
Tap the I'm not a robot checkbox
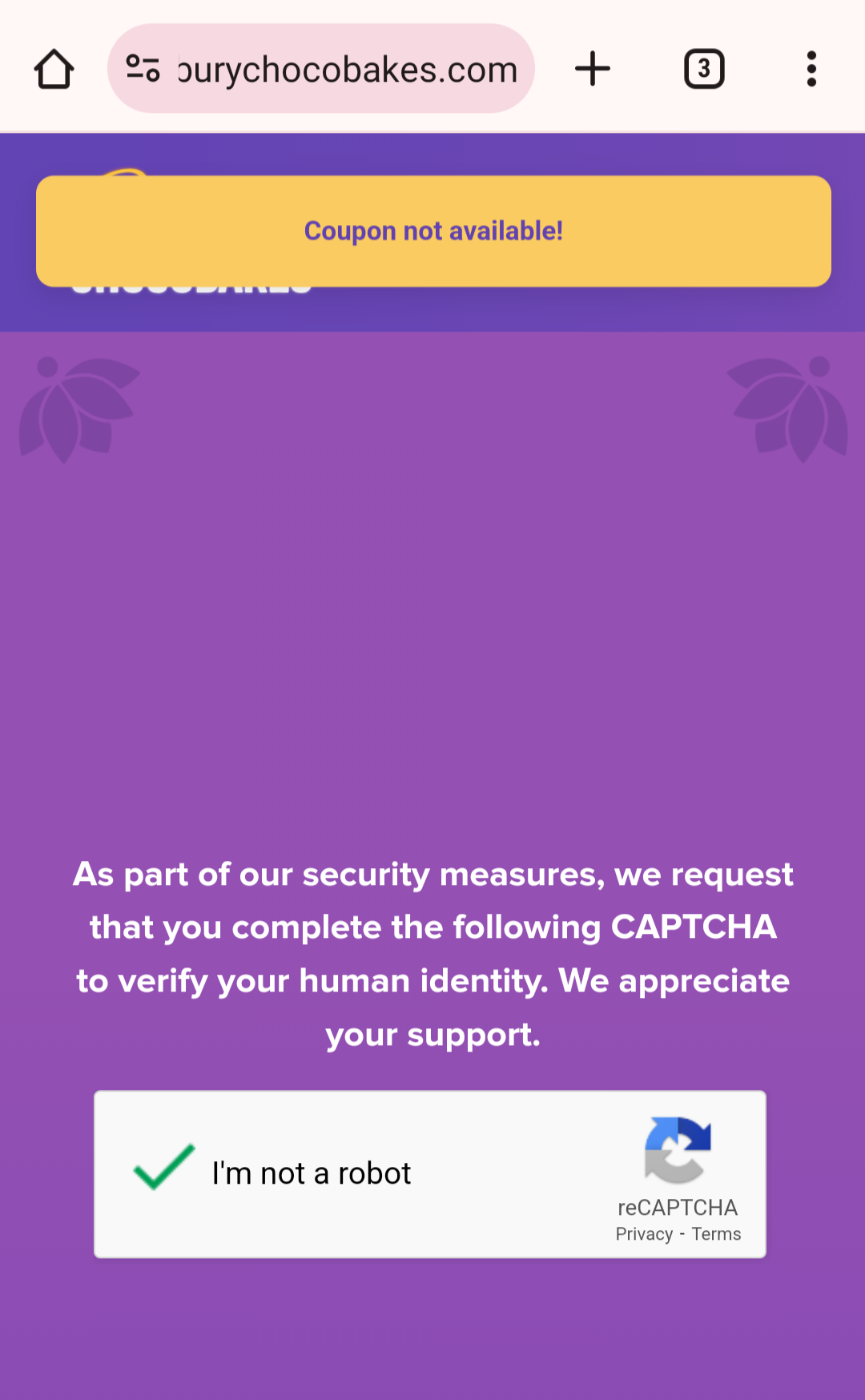(x=164, y=1168)
